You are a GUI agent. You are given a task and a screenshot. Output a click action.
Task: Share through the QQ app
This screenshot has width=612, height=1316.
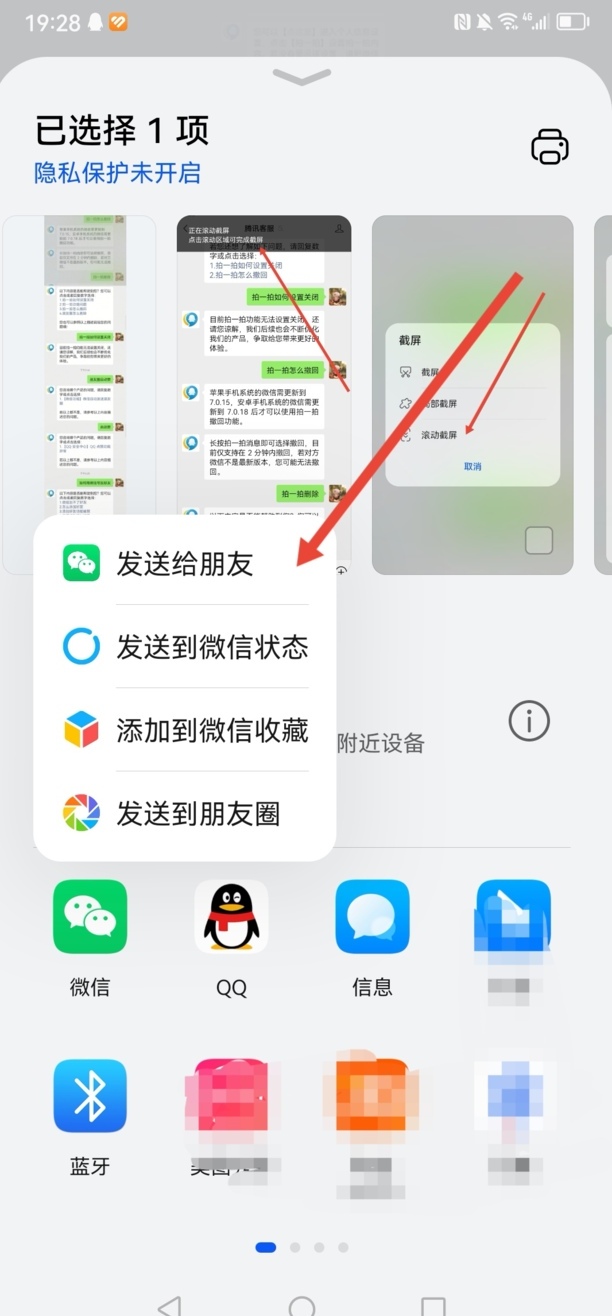pyautogui.click(x=231, y=917)
